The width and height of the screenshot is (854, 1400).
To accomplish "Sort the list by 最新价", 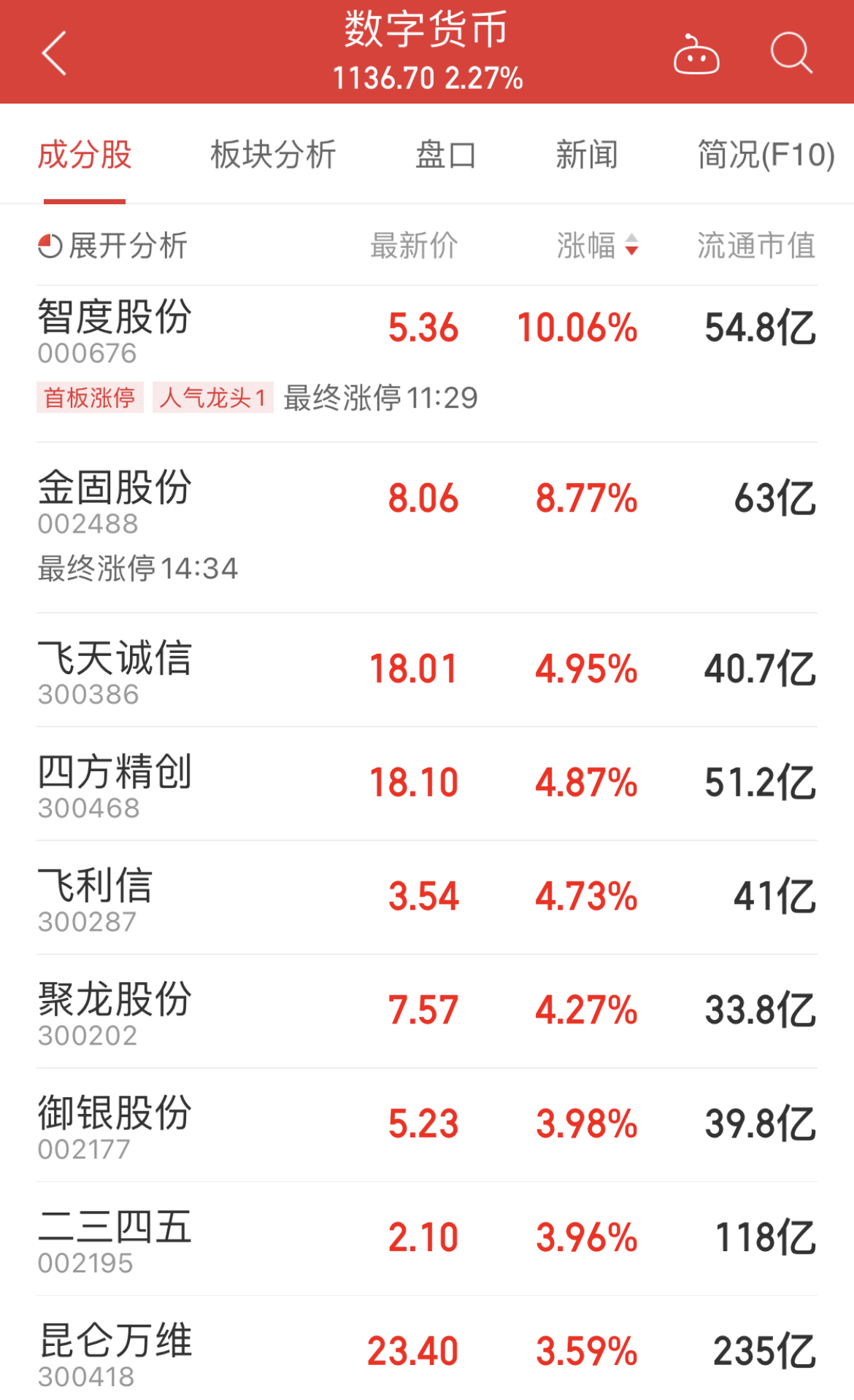I will pos(414,246).
